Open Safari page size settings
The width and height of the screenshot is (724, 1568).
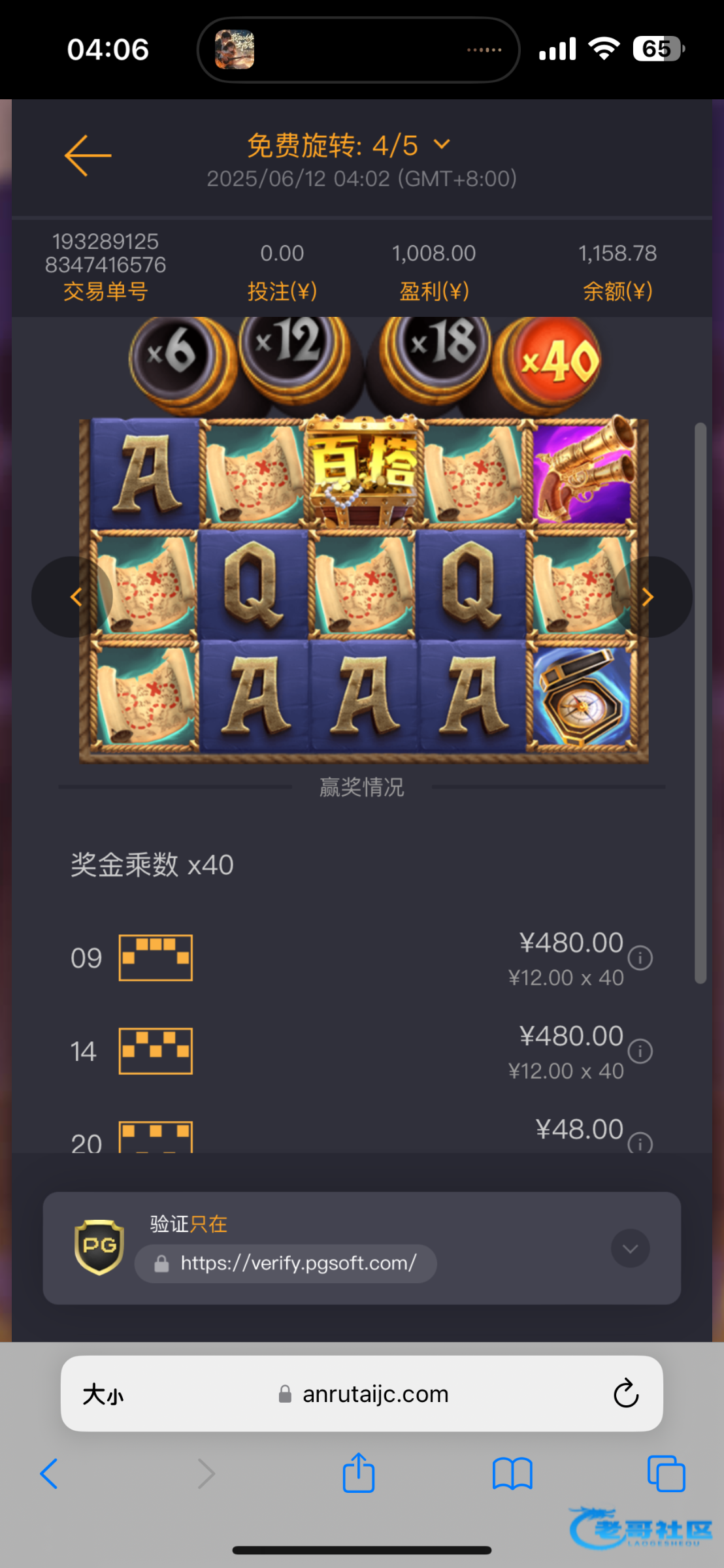point(103,1394)
